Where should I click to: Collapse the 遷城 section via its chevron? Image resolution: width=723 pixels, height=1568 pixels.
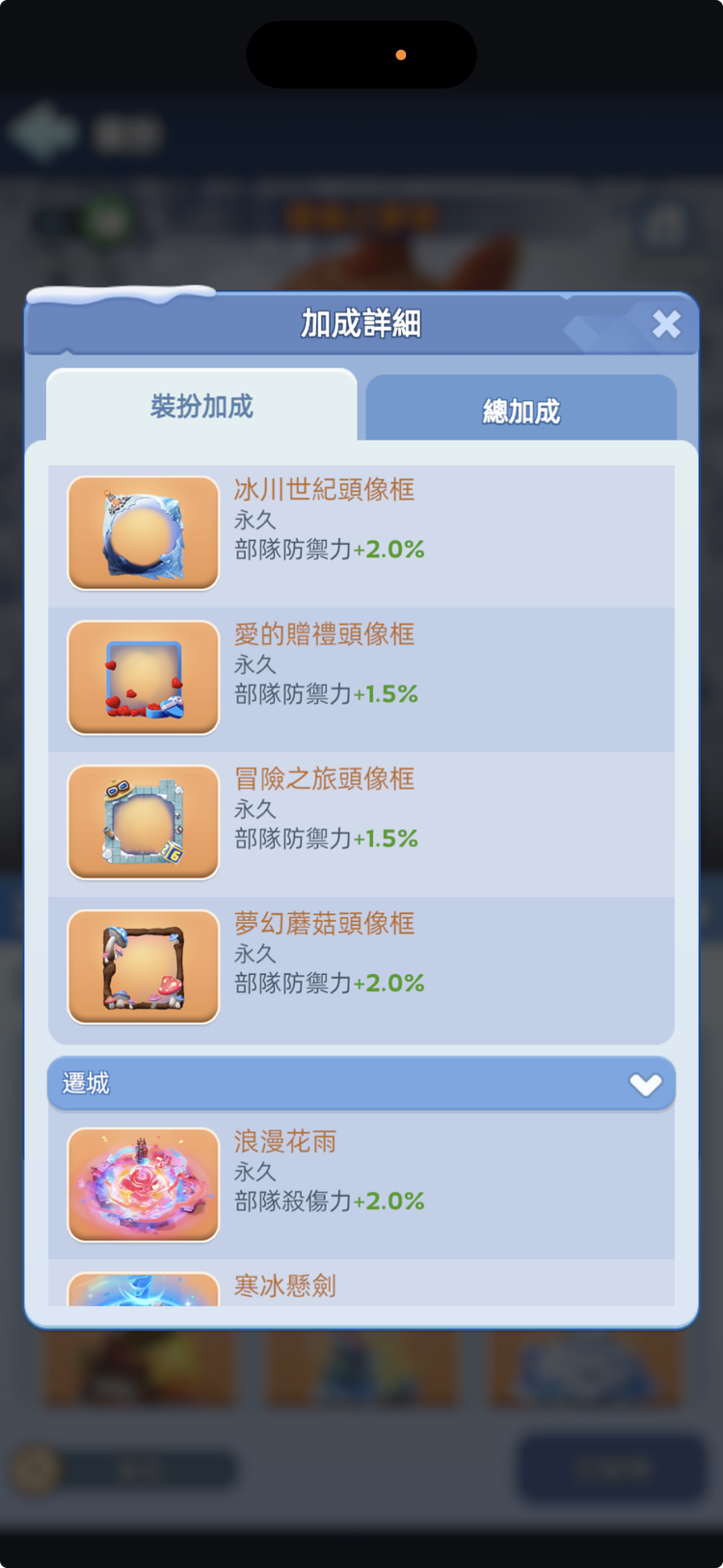coord(644,1083)
